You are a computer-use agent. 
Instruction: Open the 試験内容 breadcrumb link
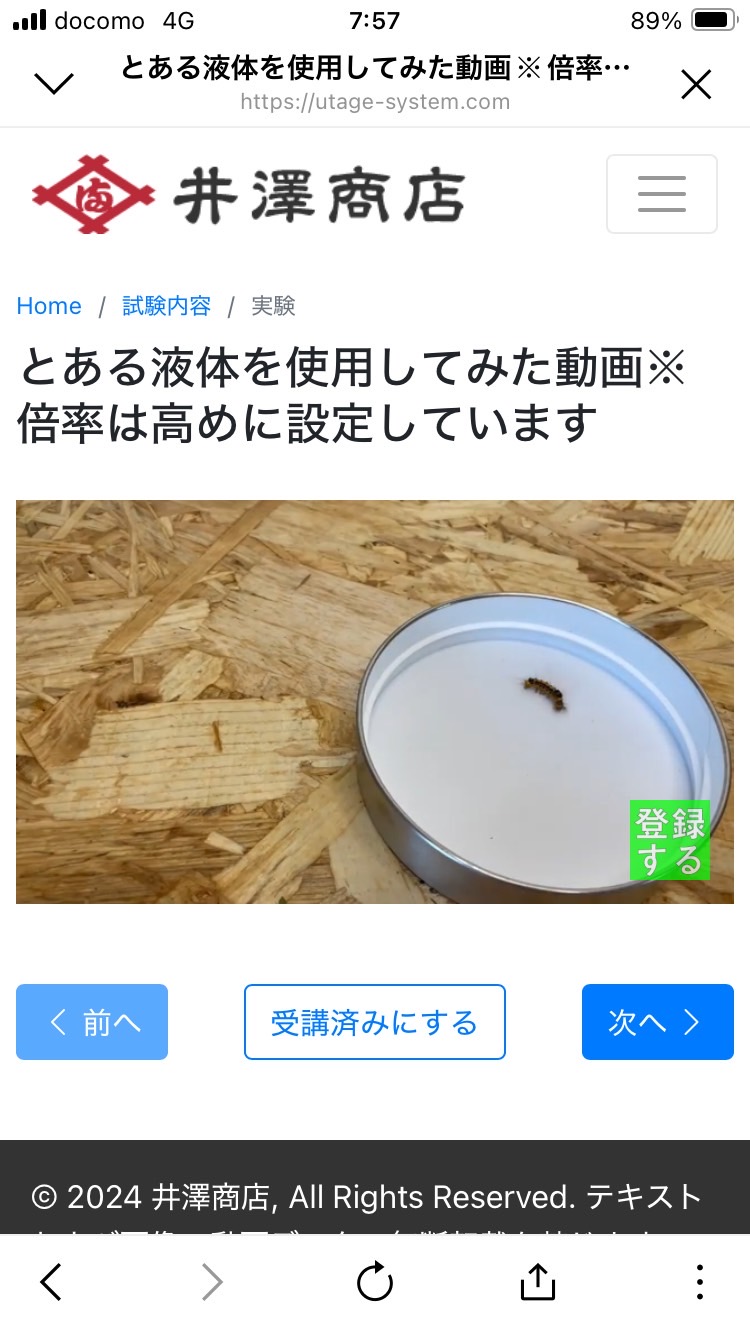click(x=167, y=306)
